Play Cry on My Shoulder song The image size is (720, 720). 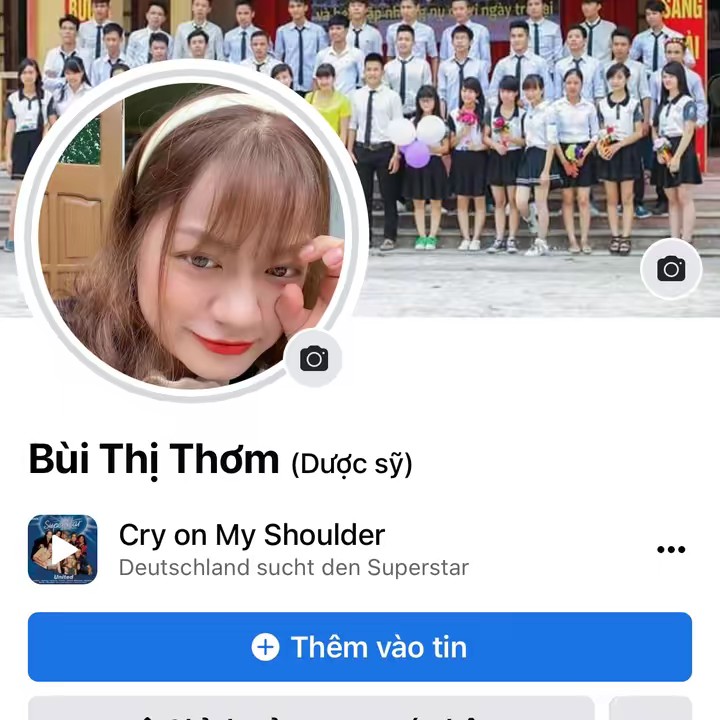pos(63,549)
